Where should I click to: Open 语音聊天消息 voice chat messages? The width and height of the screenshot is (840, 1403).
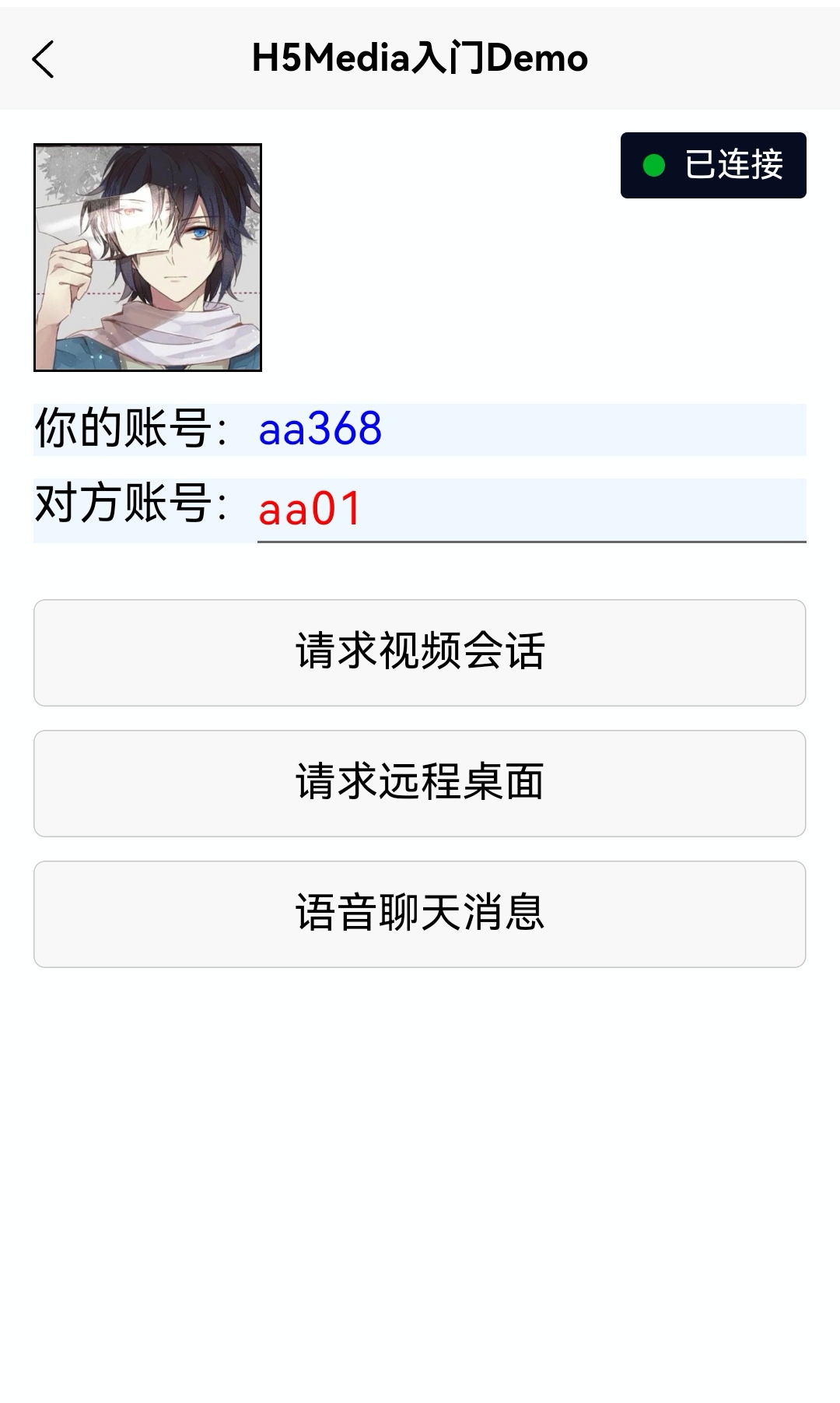(419, 914)
